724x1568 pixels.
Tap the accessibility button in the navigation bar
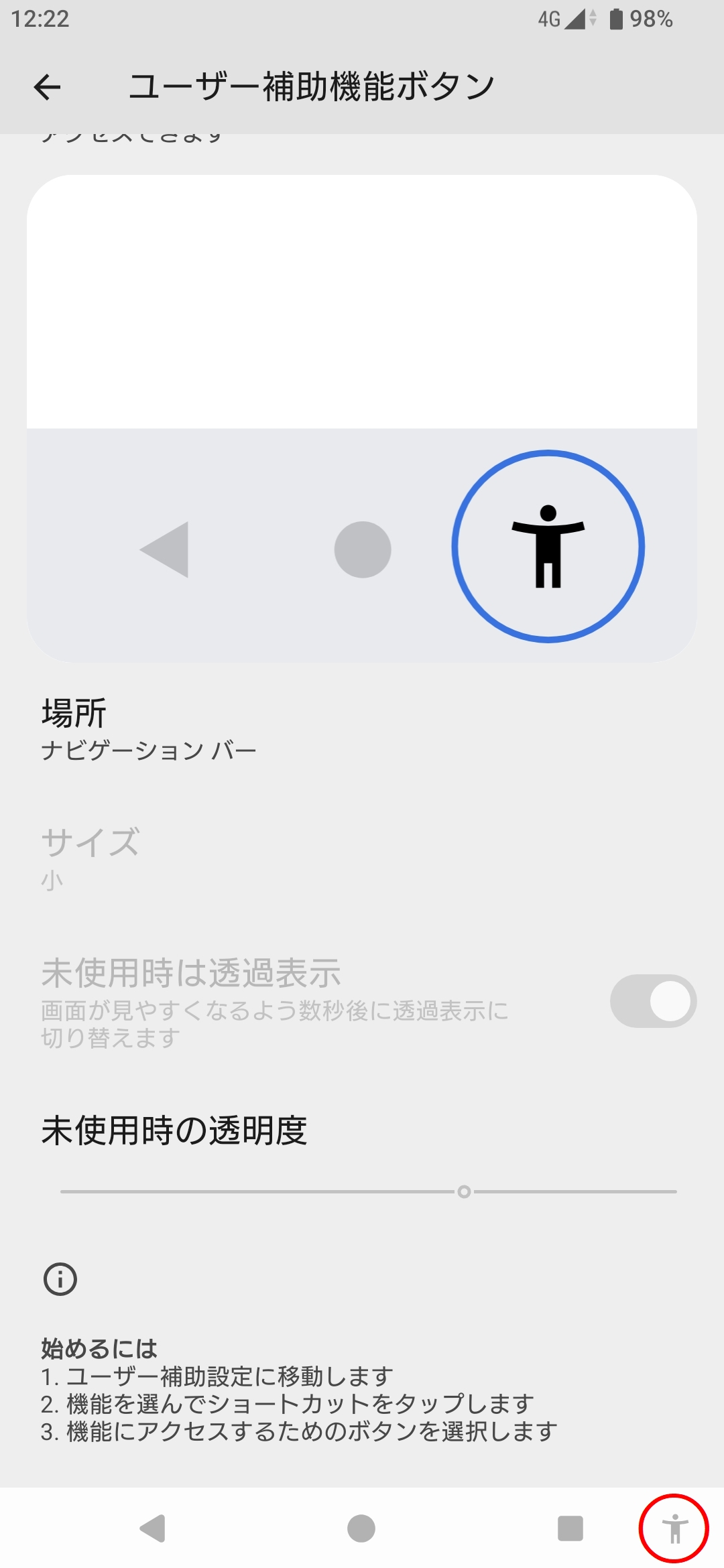(674, 1528)
